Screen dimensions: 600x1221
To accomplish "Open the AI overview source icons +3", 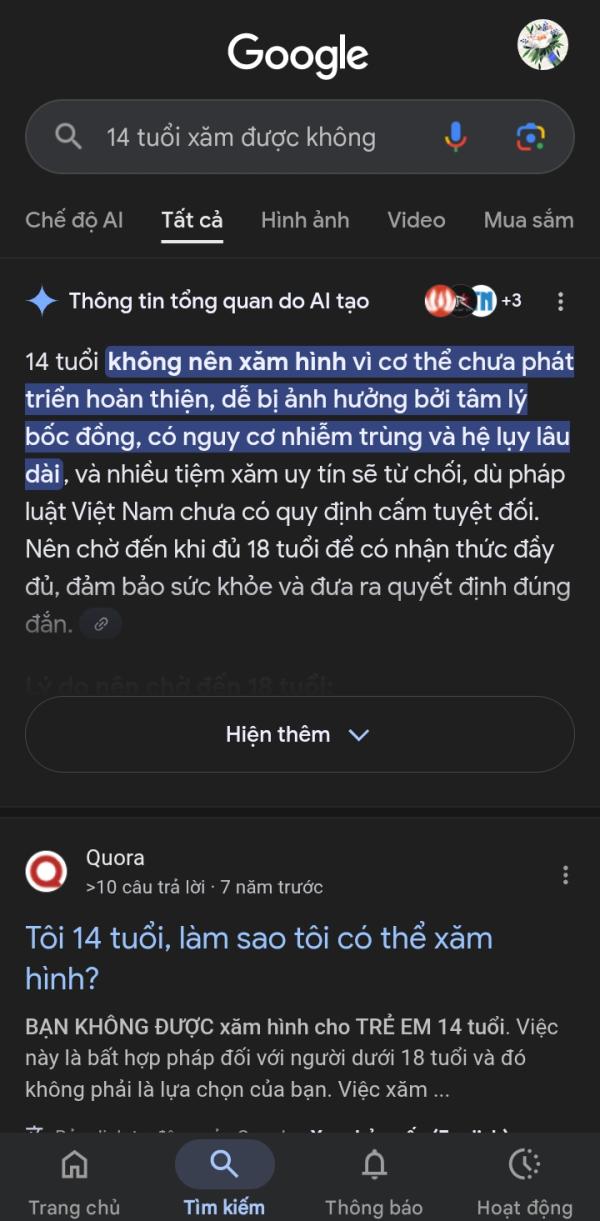I will coord(472,301).
